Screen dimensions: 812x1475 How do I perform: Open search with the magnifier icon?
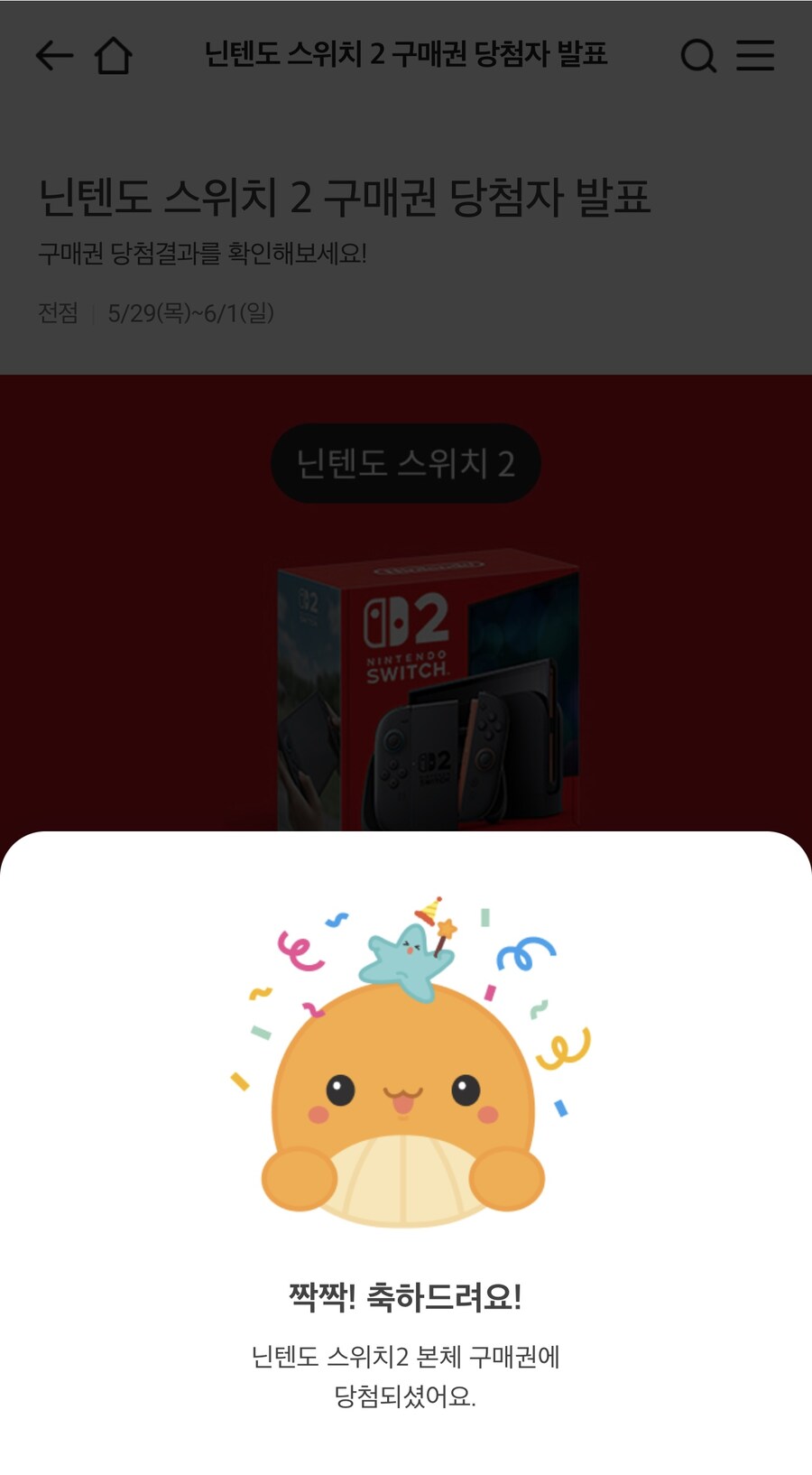[x=698, y=56]
